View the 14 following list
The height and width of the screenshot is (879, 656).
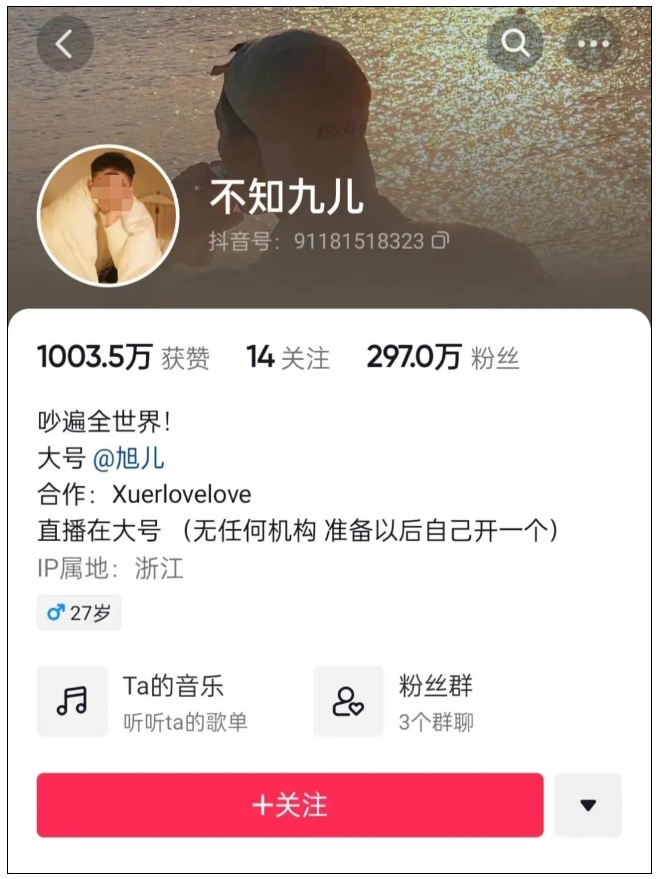coord(287,357)
